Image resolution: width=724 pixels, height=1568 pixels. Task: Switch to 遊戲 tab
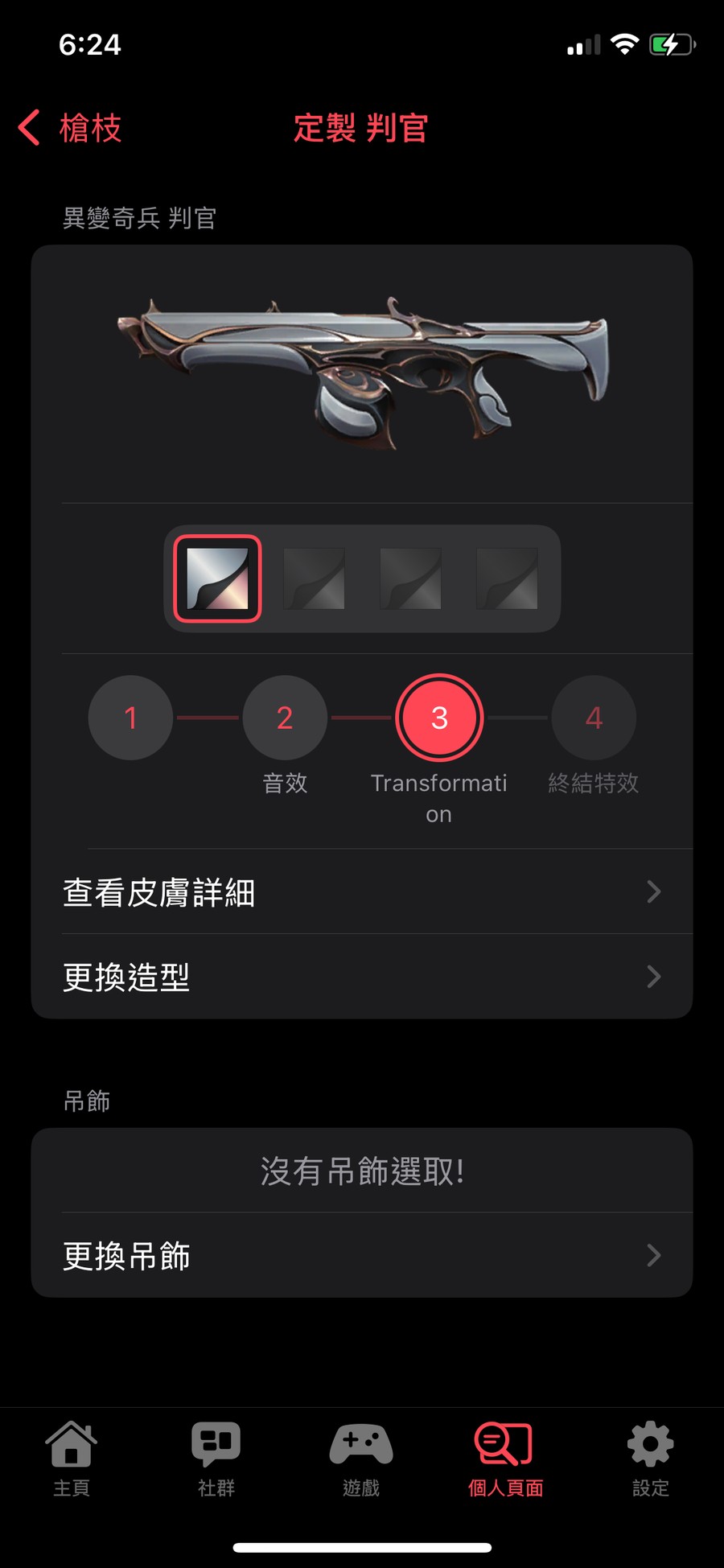coord(361,1458)
